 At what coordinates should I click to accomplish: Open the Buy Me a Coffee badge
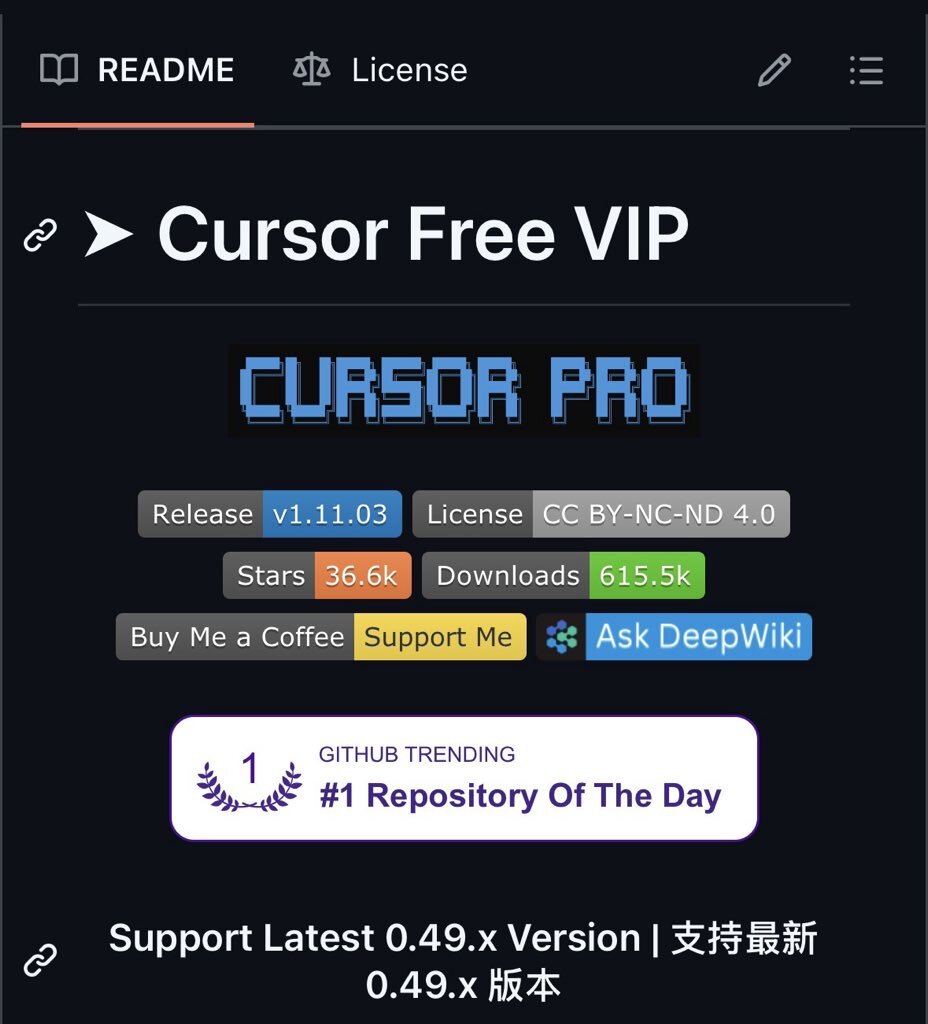[x=321, y=637]
